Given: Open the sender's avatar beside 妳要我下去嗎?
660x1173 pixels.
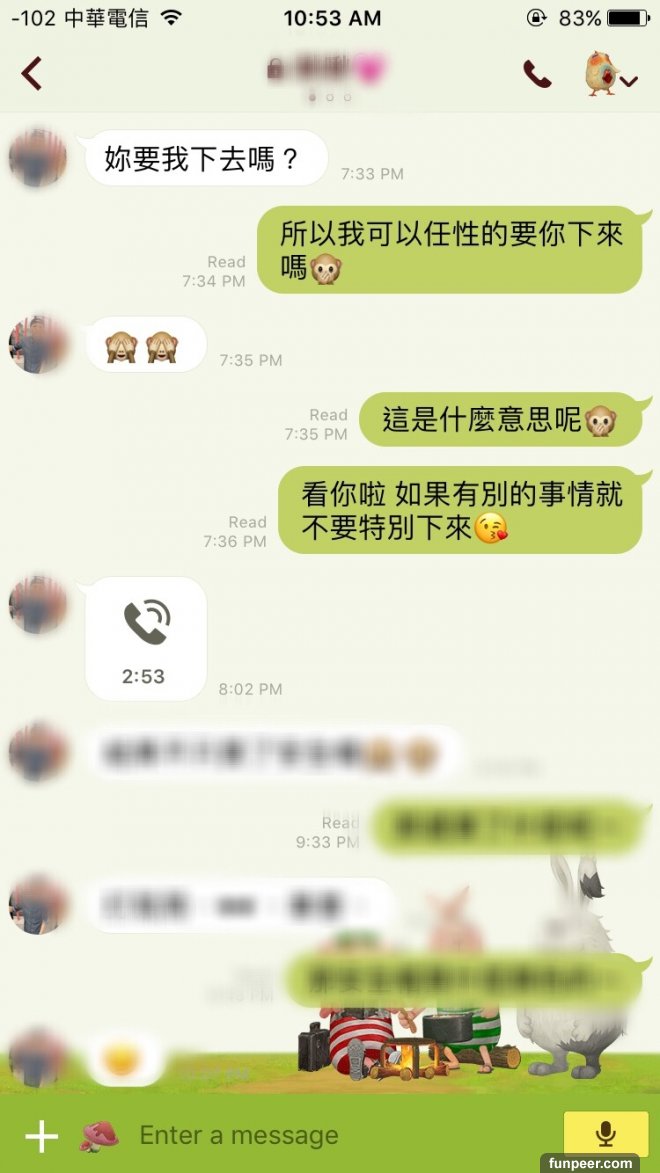Looking at the screenshot, I should (x=38, y=158).
